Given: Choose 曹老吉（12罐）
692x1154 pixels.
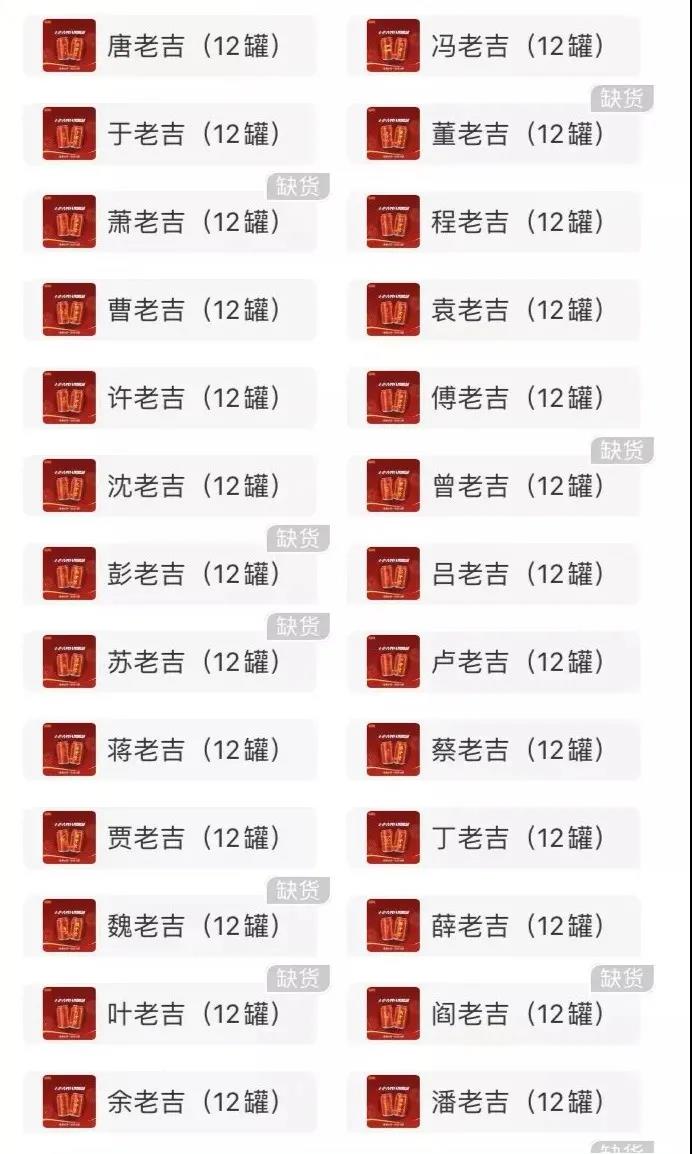Looking at the screenshot, I should pyautogui.click(x=170, y=310).
